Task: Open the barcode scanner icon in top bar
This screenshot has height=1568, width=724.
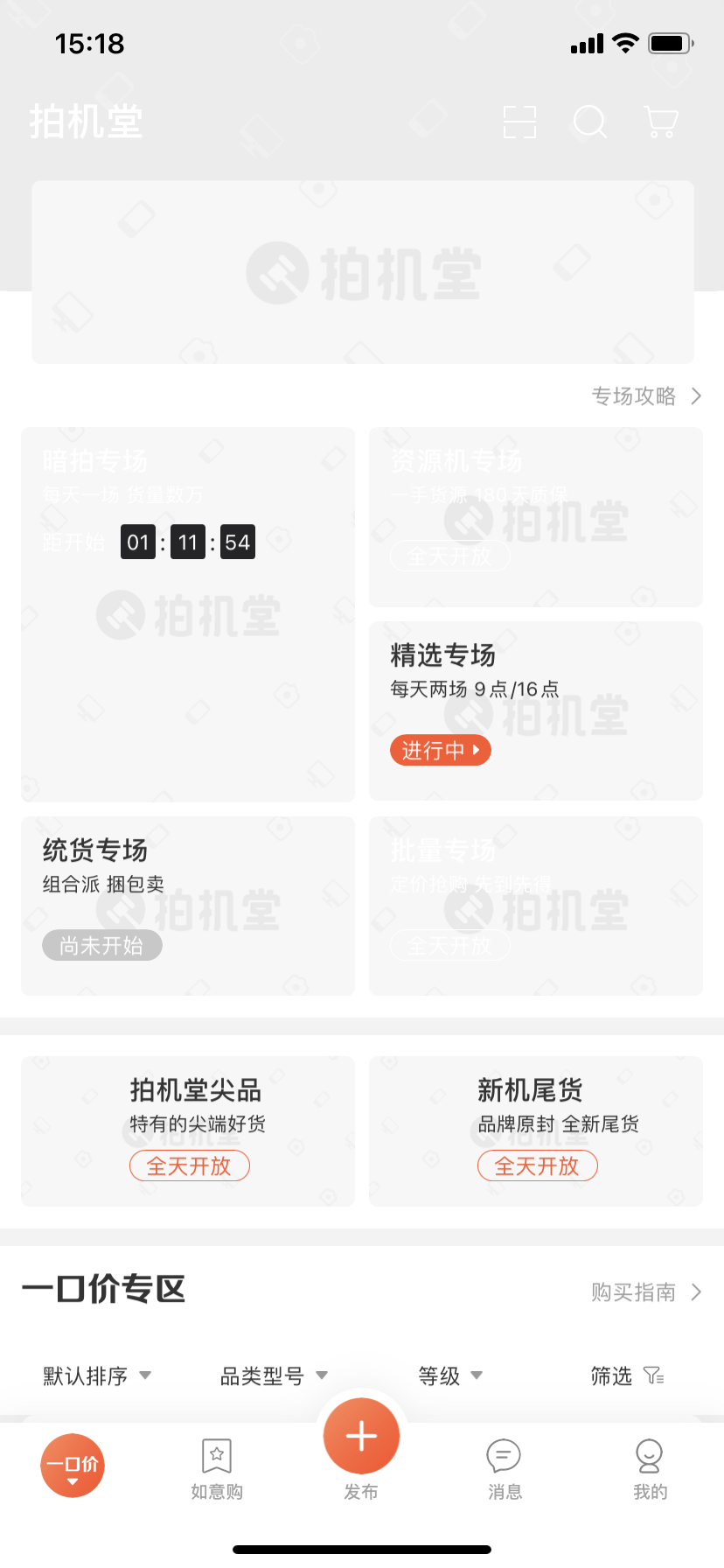Action: (519, 122)
